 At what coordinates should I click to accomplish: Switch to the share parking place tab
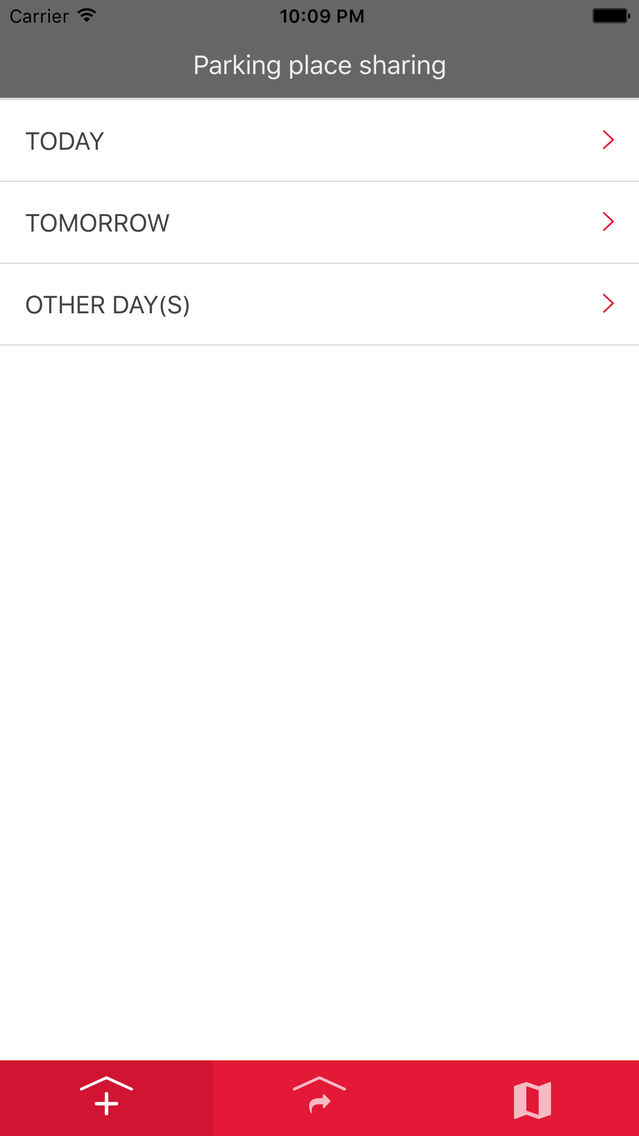coord(320,1098)
